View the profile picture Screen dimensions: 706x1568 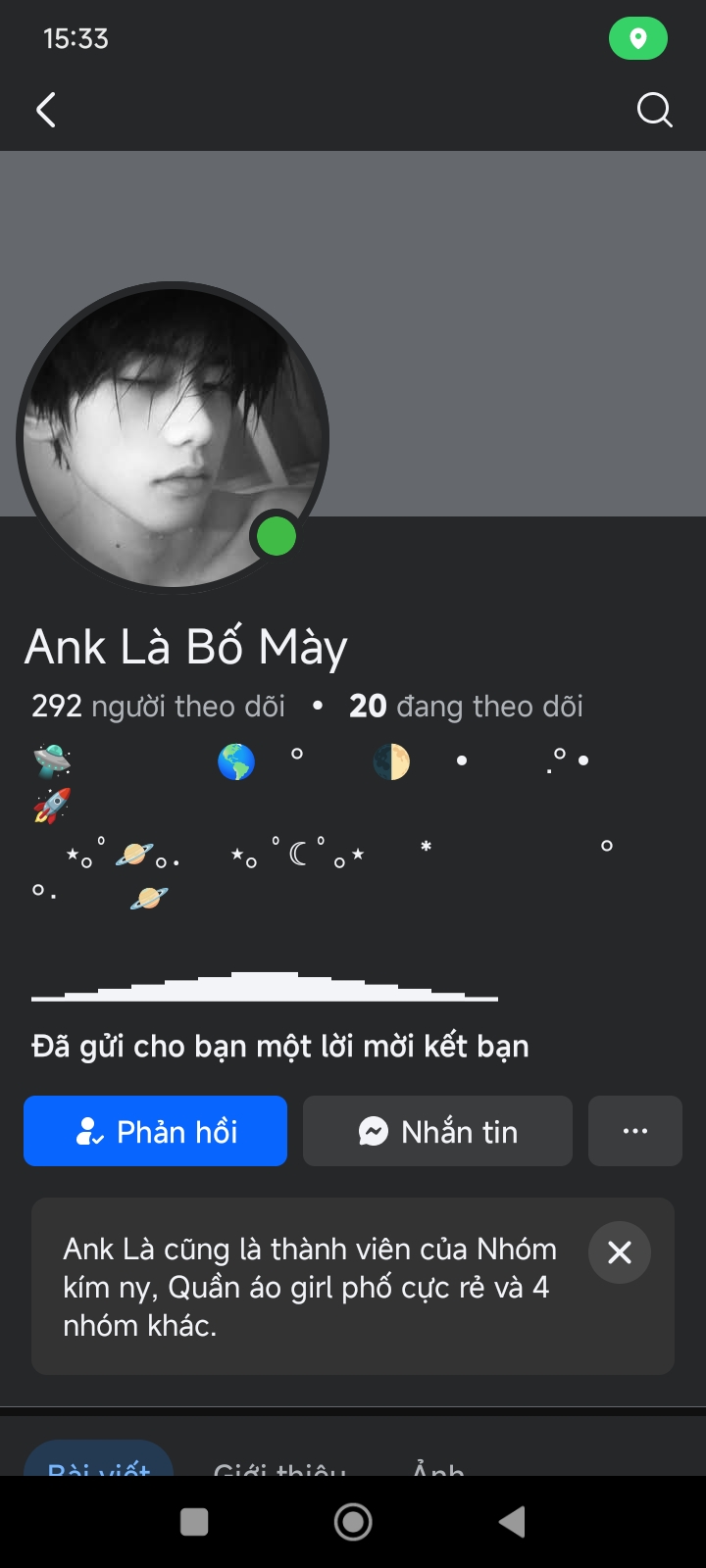[172, 436]
